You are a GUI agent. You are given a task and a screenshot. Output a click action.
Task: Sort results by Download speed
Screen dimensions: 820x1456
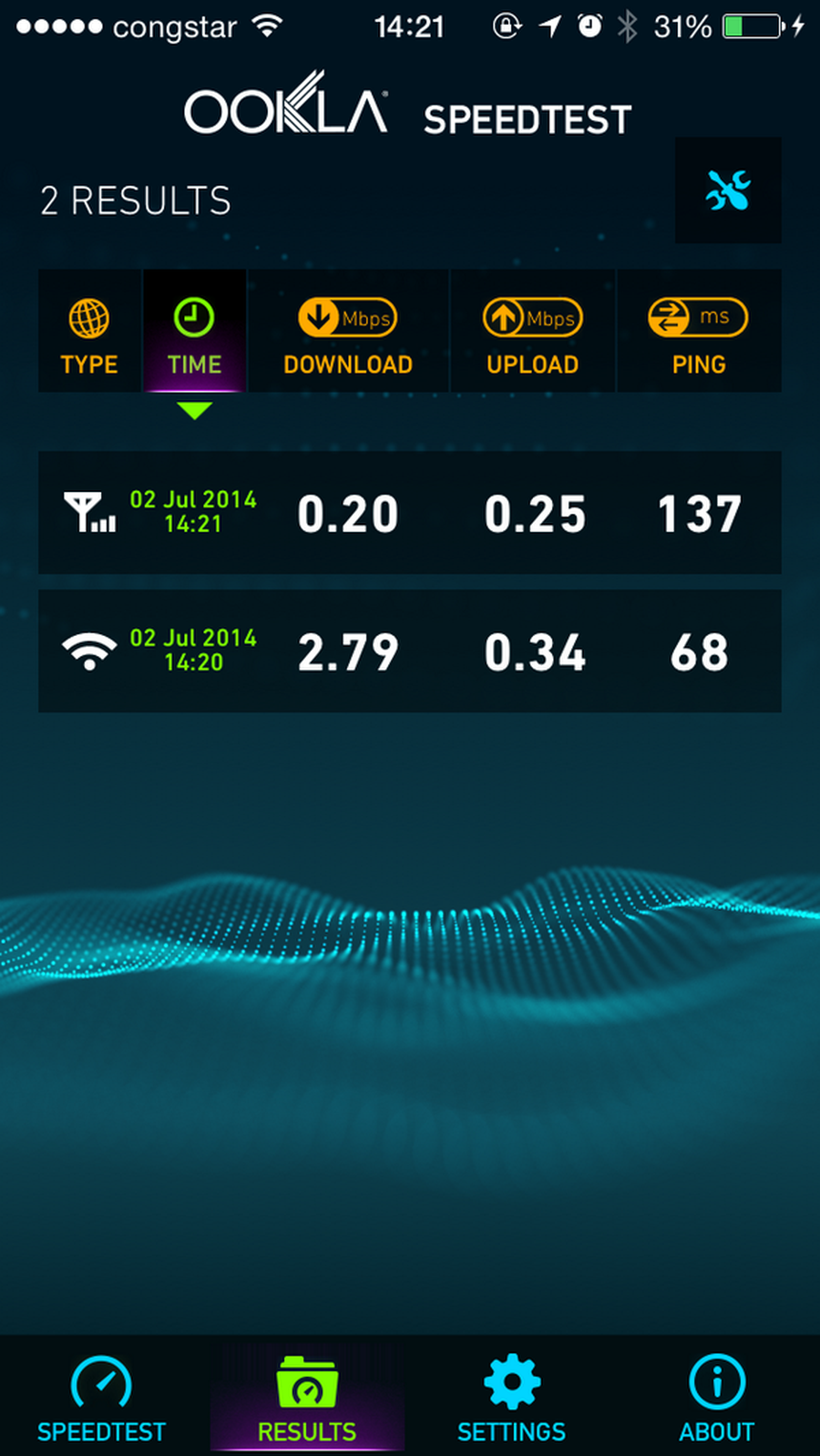coord(348,333)
